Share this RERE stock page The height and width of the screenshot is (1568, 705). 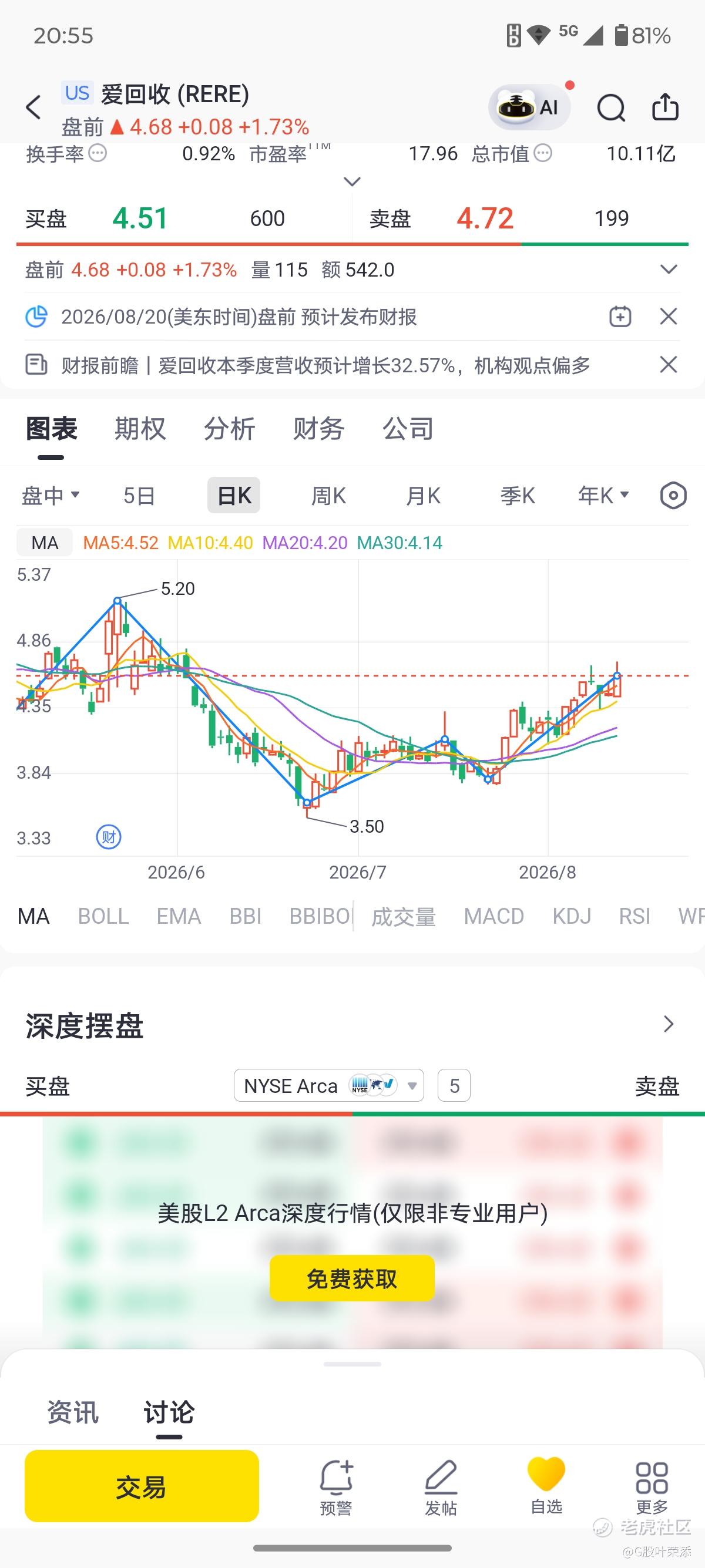click(665, 107)
